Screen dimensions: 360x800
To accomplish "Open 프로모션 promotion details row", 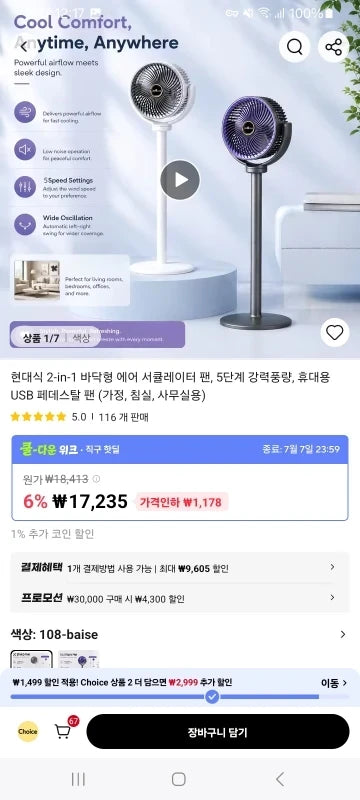I will pyautogui.click(x=179, y=598).
